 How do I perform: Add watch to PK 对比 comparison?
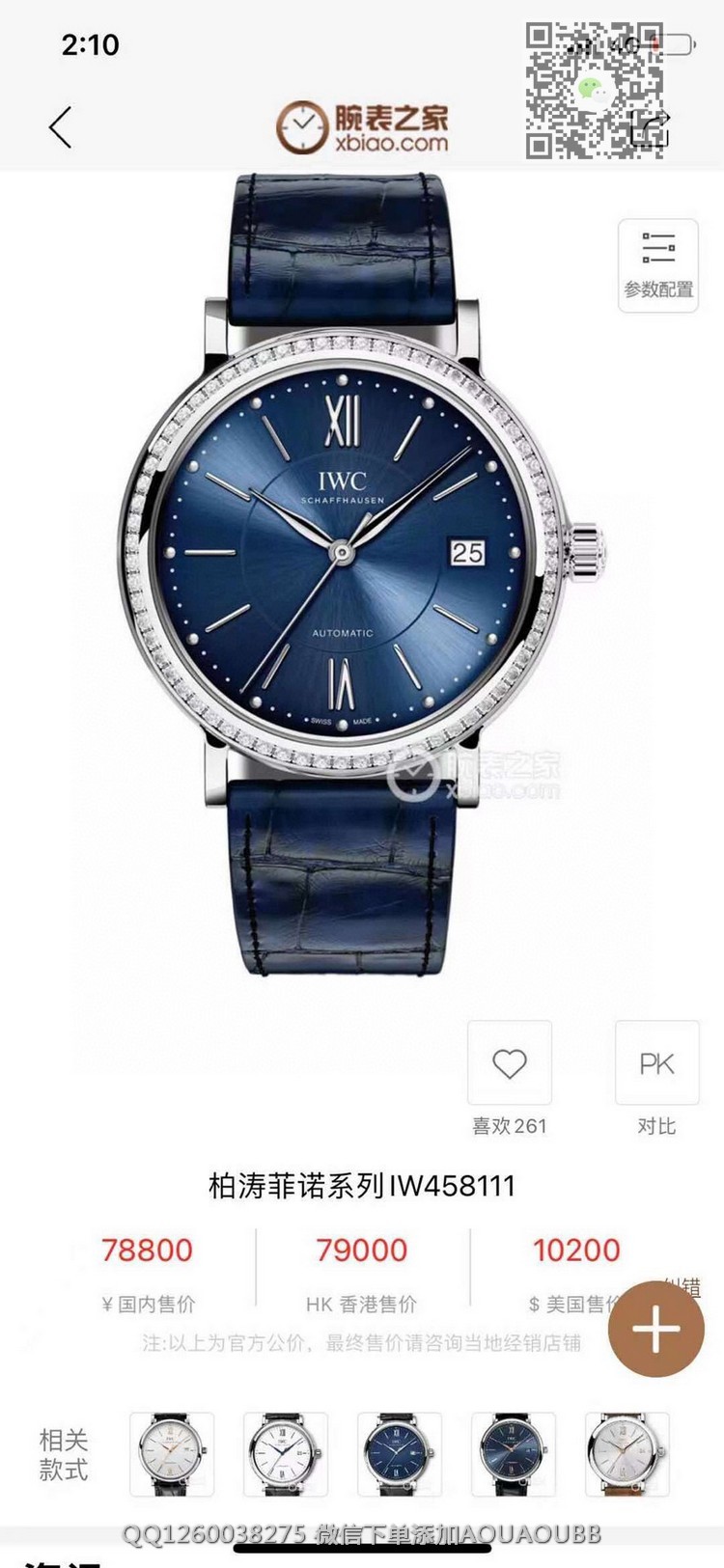click(x=656, y=1063)
